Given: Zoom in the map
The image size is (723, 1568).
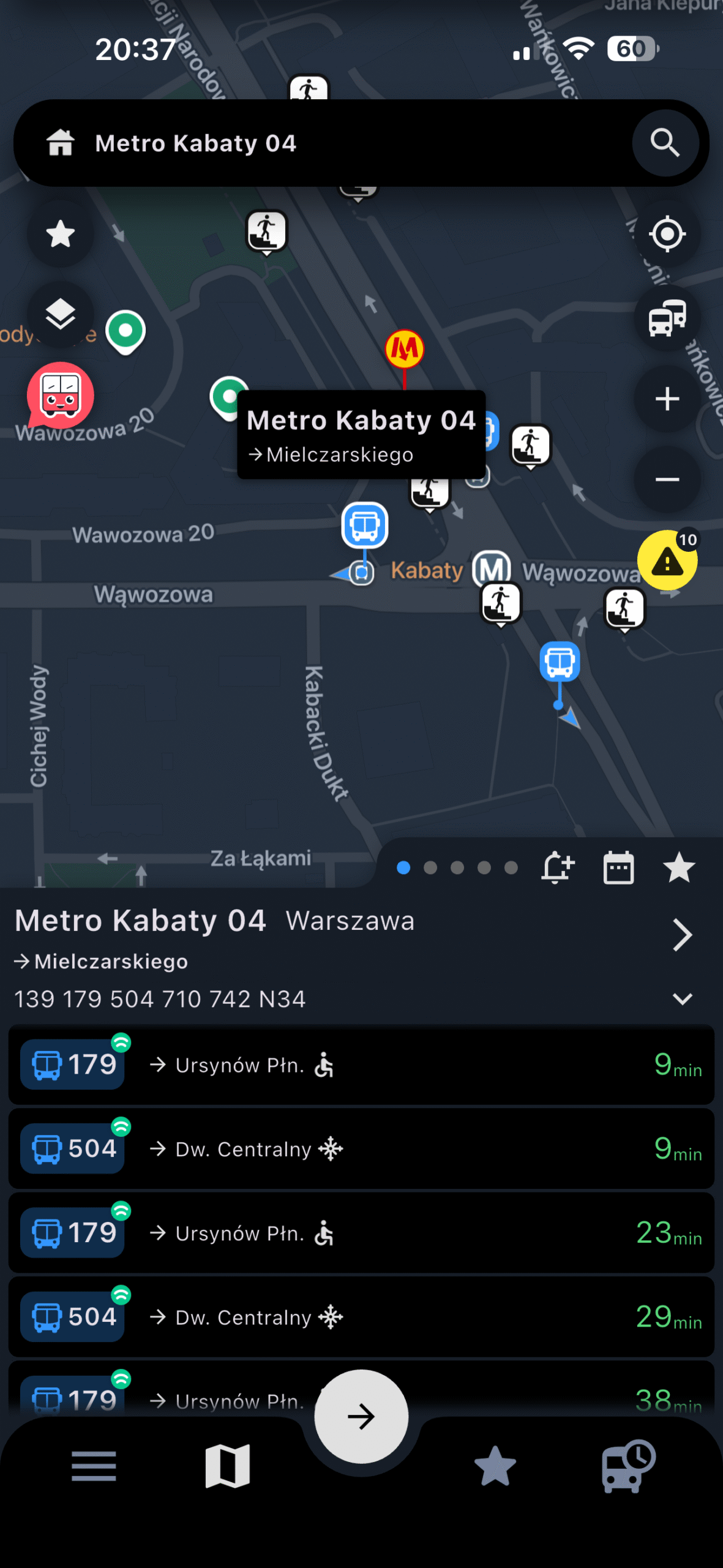Looking at the screenshot, I should (x=667, y=399).
